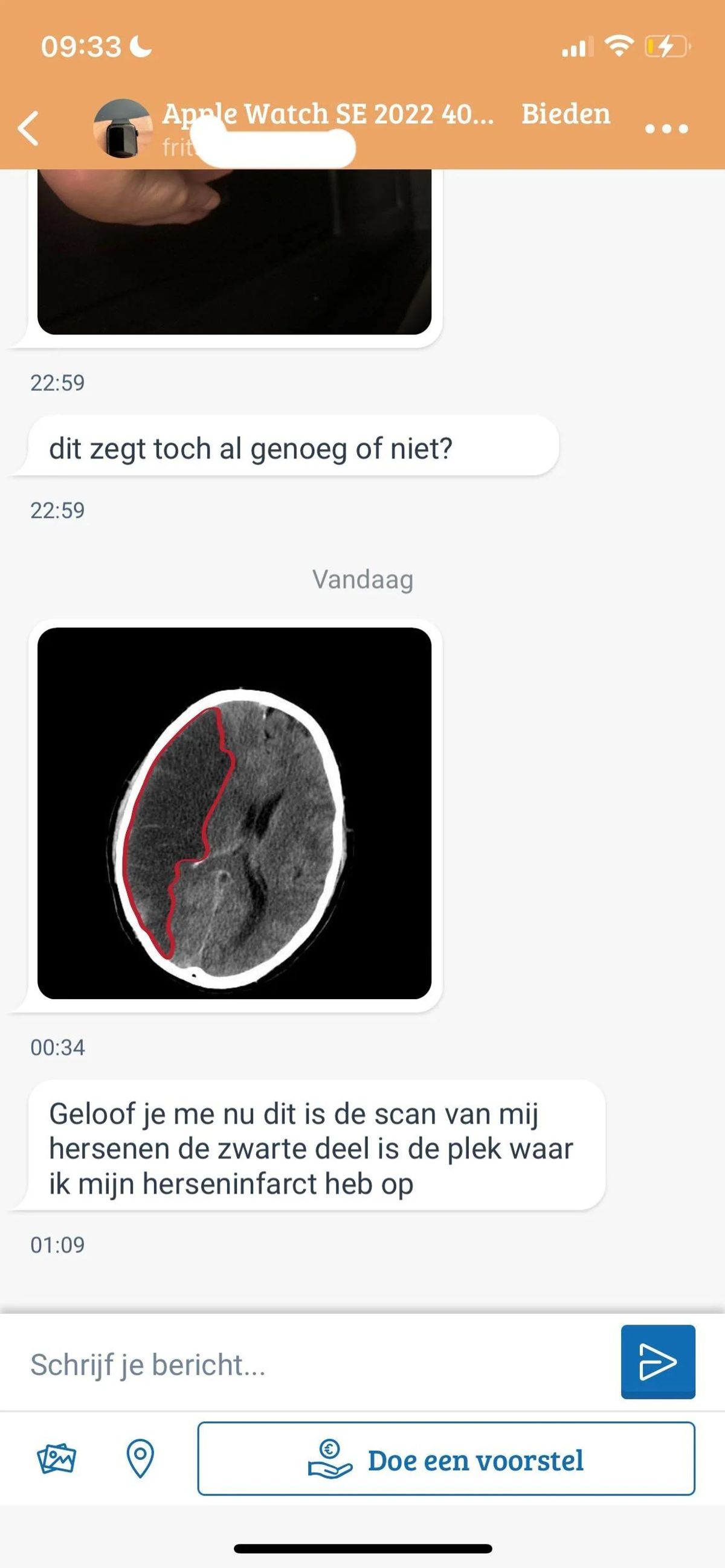
Task: Focus the 'Schrijf je bericht...' field
Action: (x=317, y=1364)
